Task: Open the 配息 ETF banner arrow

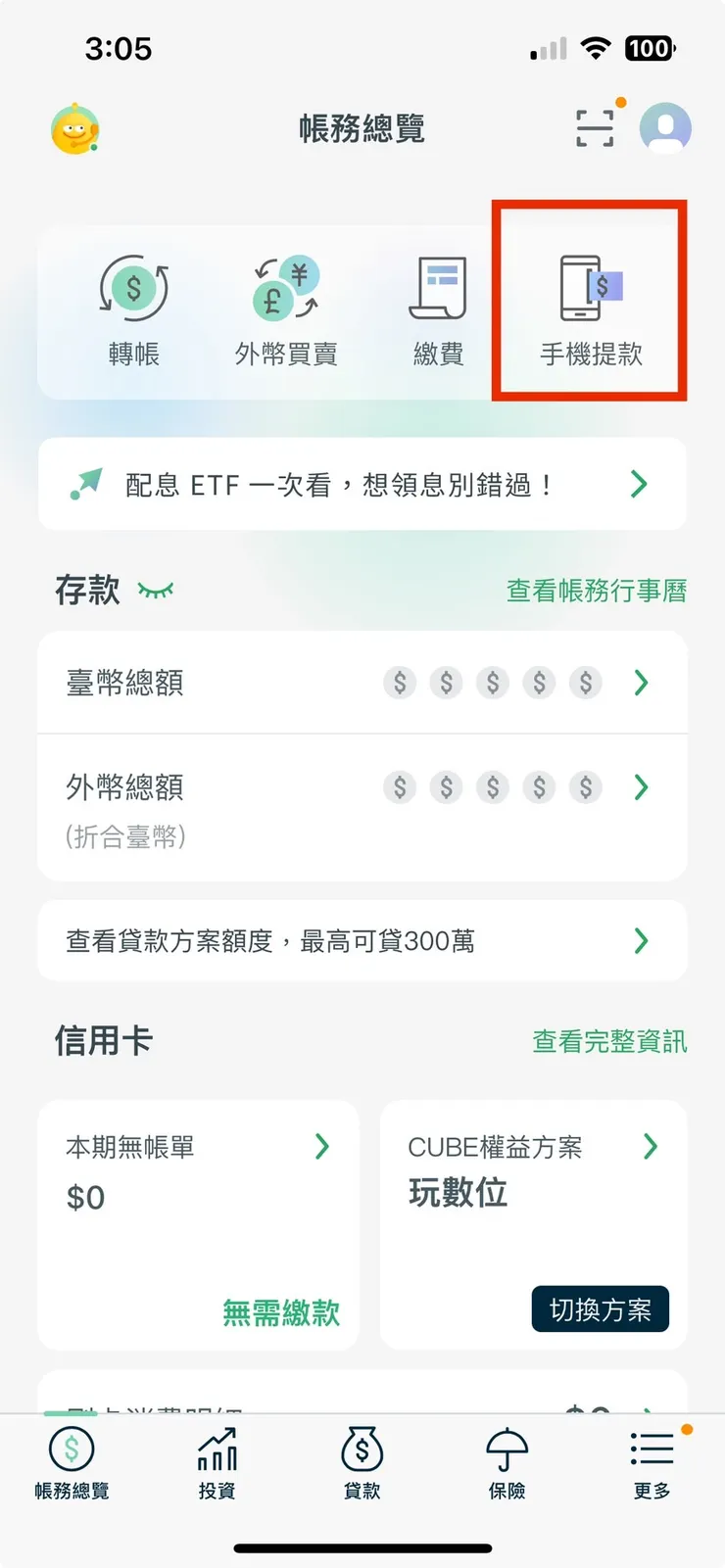Action: (639, 483)
